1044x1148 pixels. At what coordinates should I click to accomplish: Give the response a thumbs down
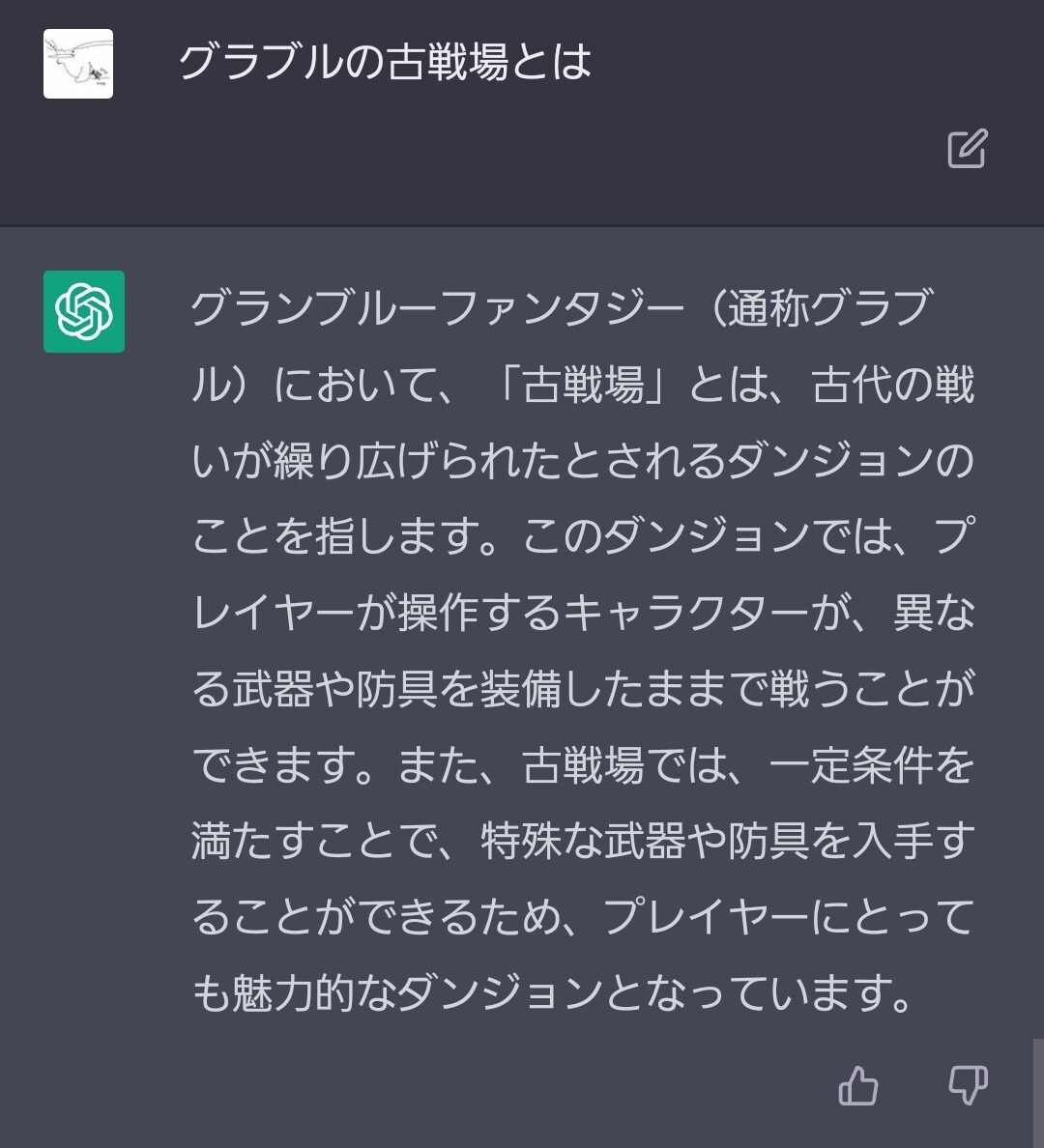pos(968,1085)
